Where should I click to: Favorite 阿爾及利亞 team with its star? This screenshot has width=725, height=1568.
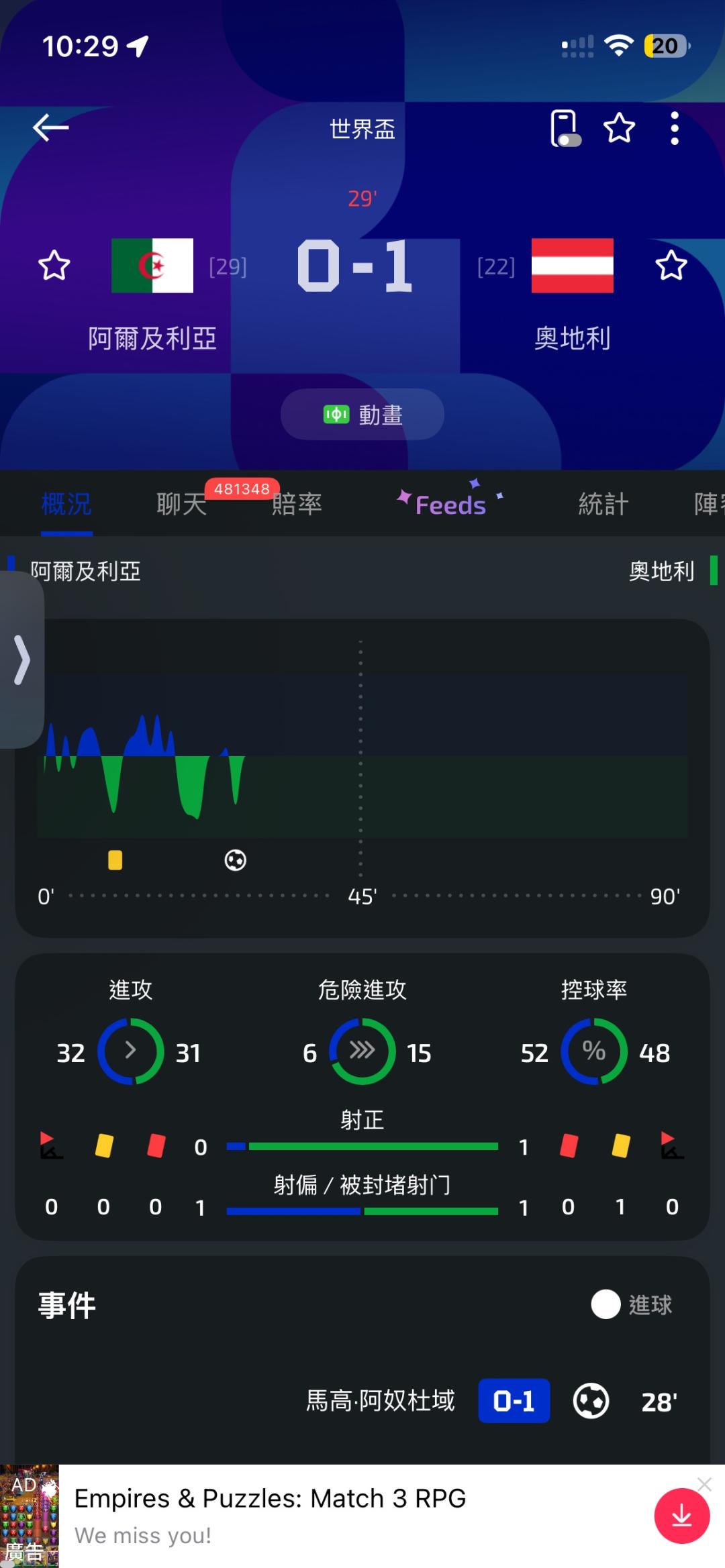point(54,266)
